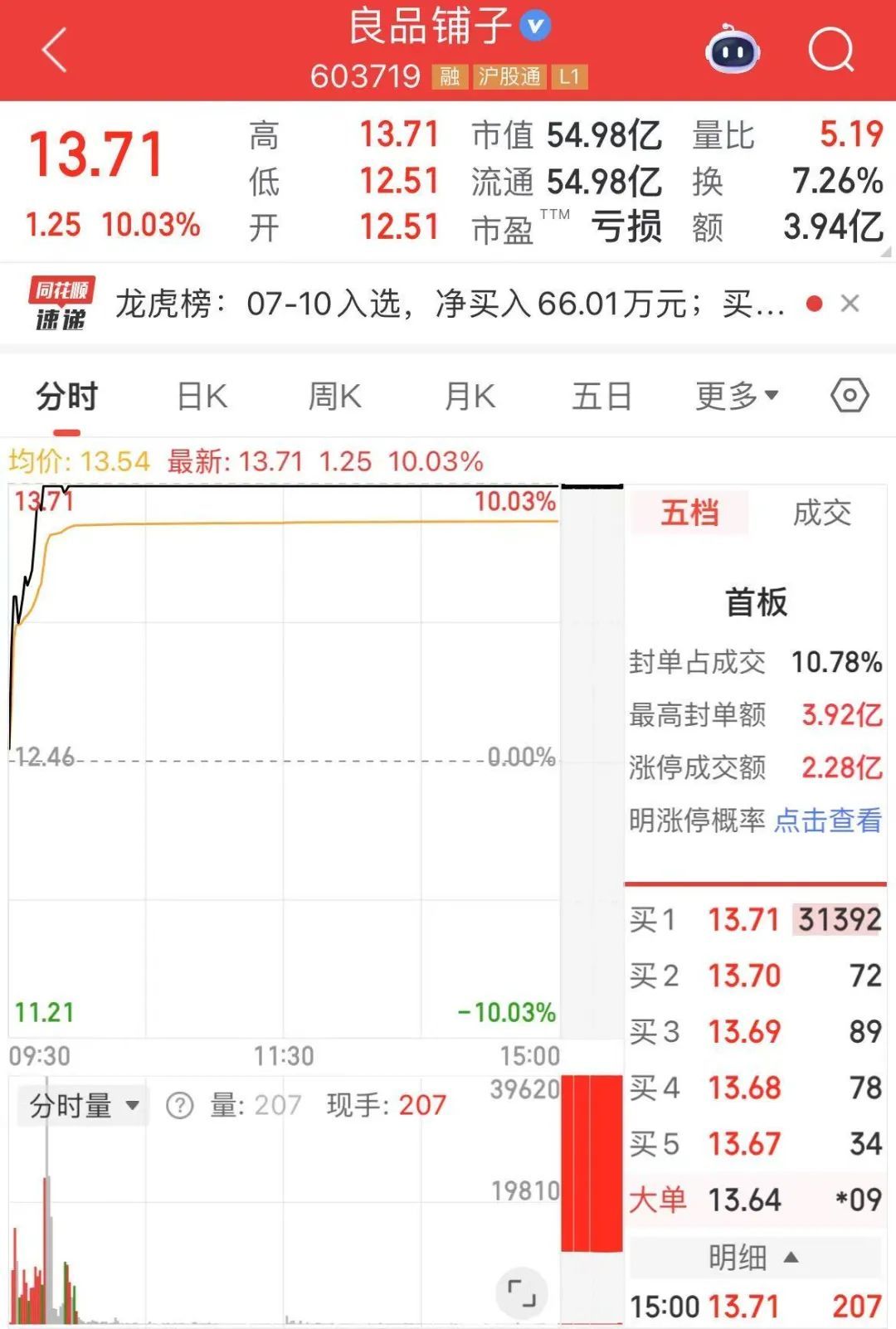The height and width of the screenshot is (1329, 896).
Task: Open the robot assistant icon
Action: click(x=733, y=51)
